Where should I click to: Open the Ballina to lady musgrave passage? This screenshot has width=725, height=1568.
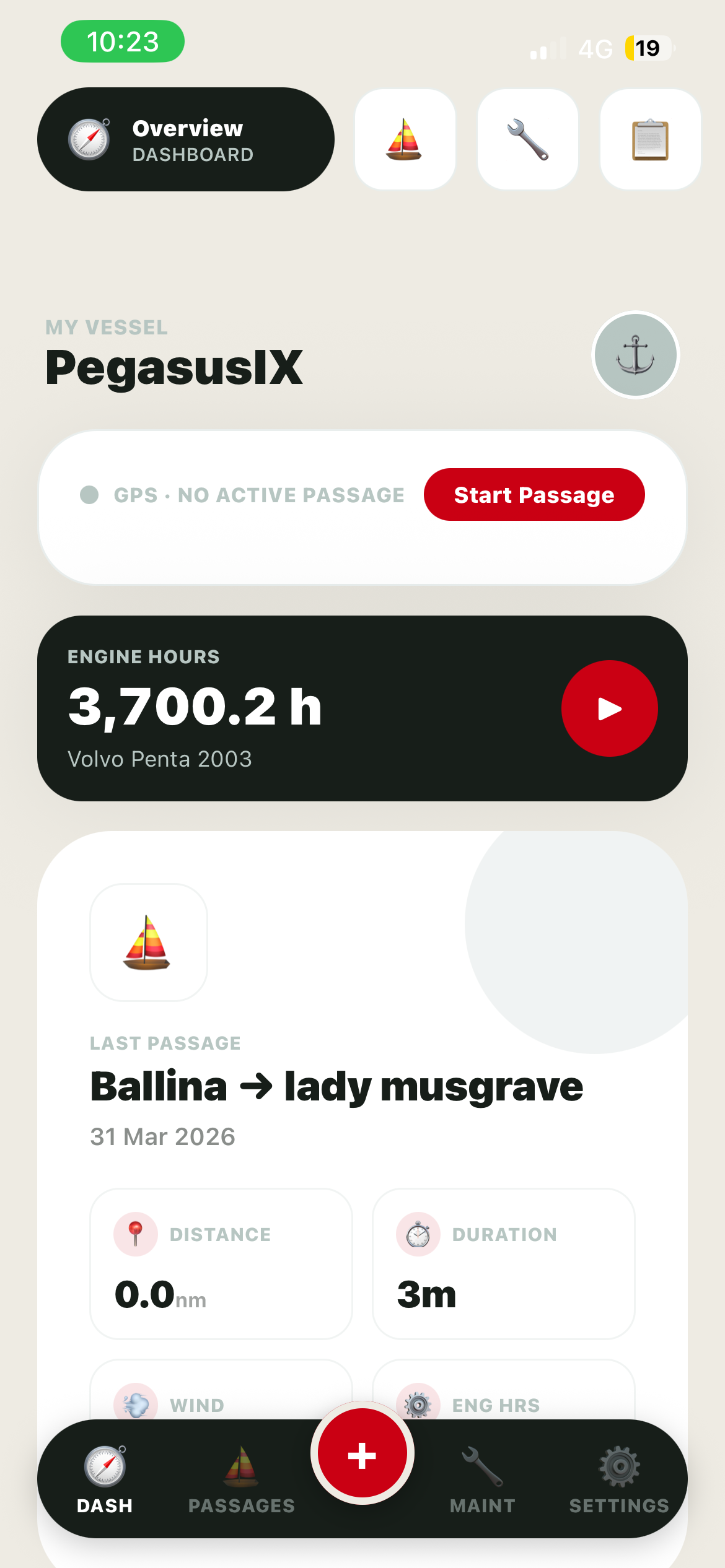(336, 1087)
